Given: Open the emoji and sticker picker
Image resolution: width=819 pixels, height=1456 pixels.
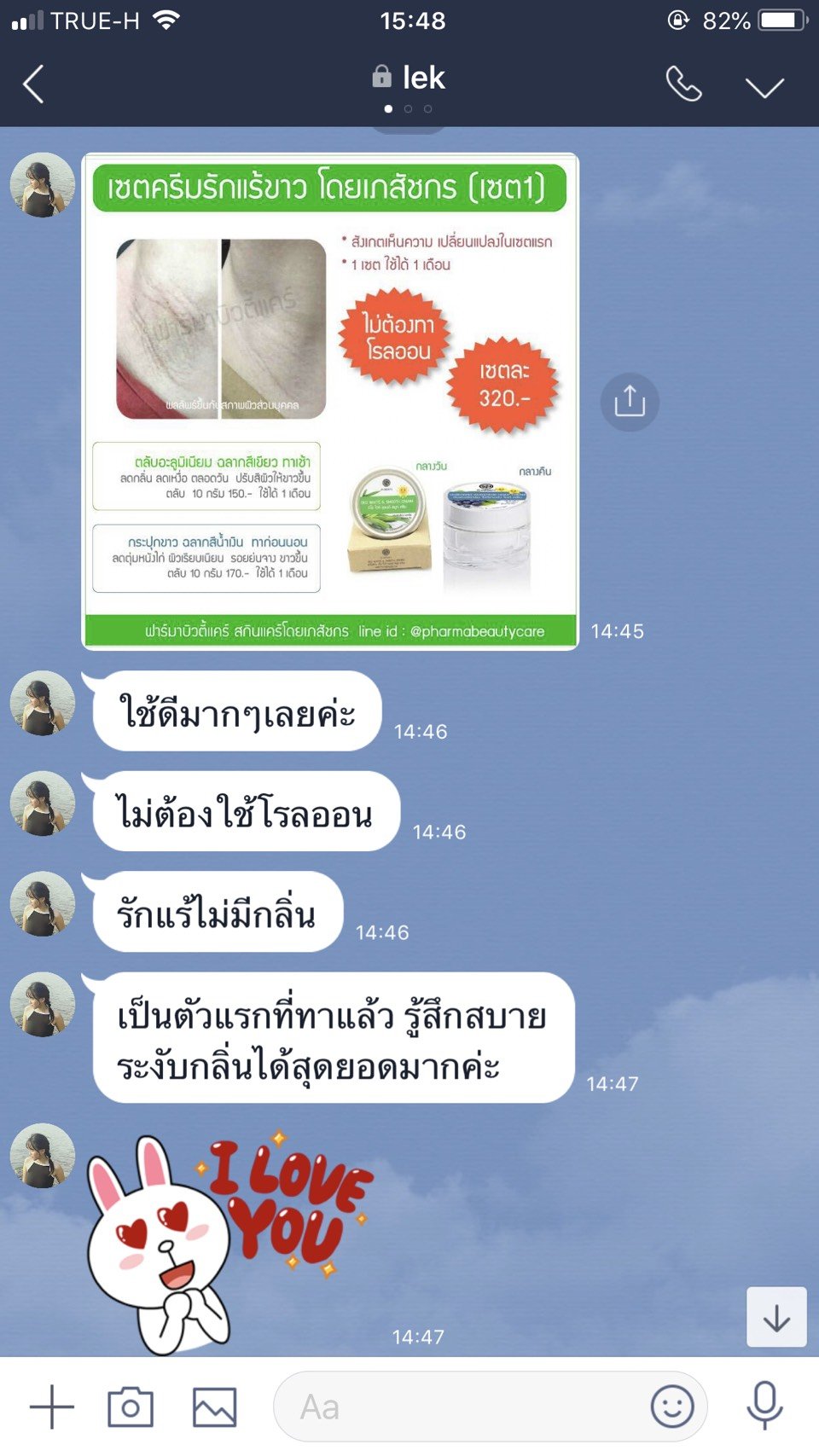Looking at the screenshot, I should pyautogui.click(x=672, y=1407).
